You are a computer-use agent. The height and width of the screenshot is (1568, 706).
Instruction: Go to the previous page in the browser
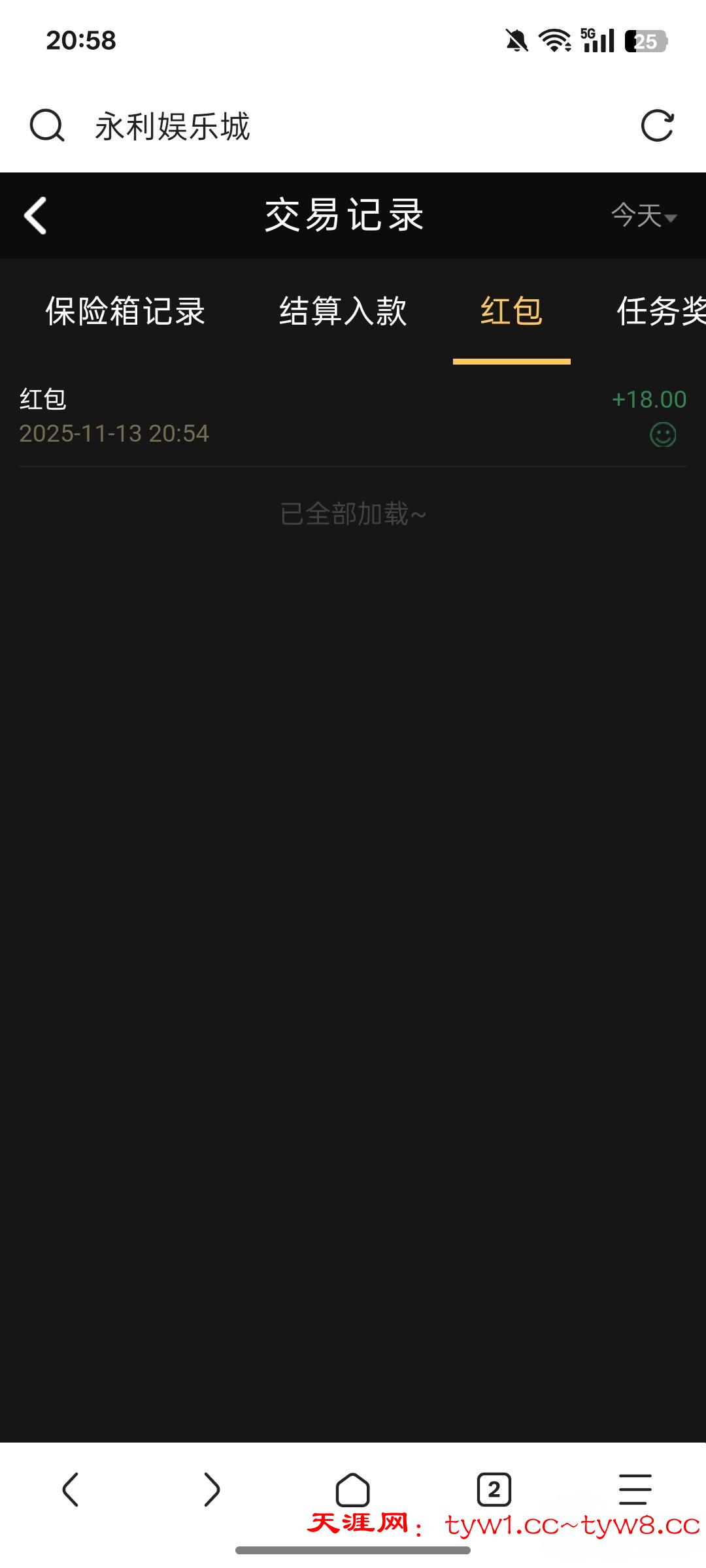coord(71,1490)
